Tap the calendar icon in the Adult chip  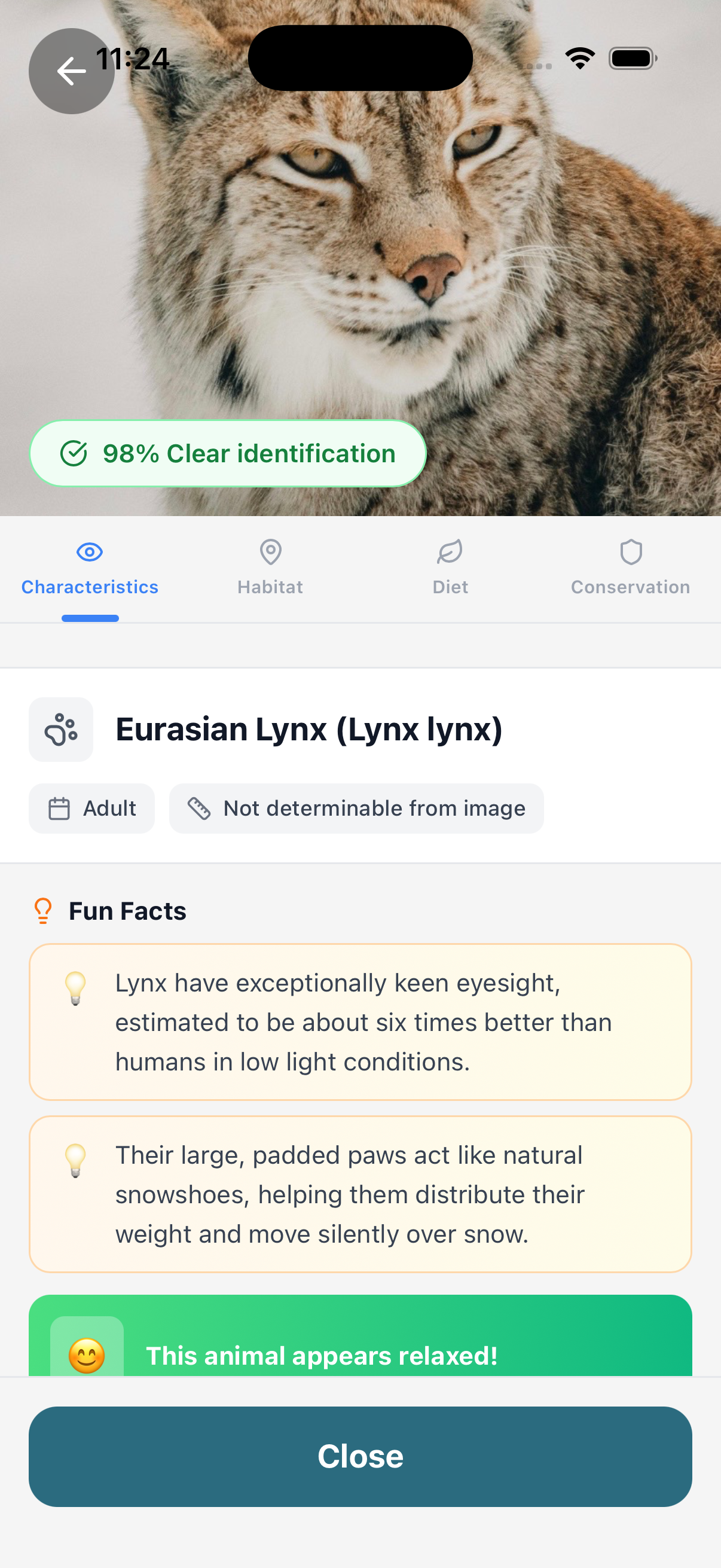click(x=60, y=808)
